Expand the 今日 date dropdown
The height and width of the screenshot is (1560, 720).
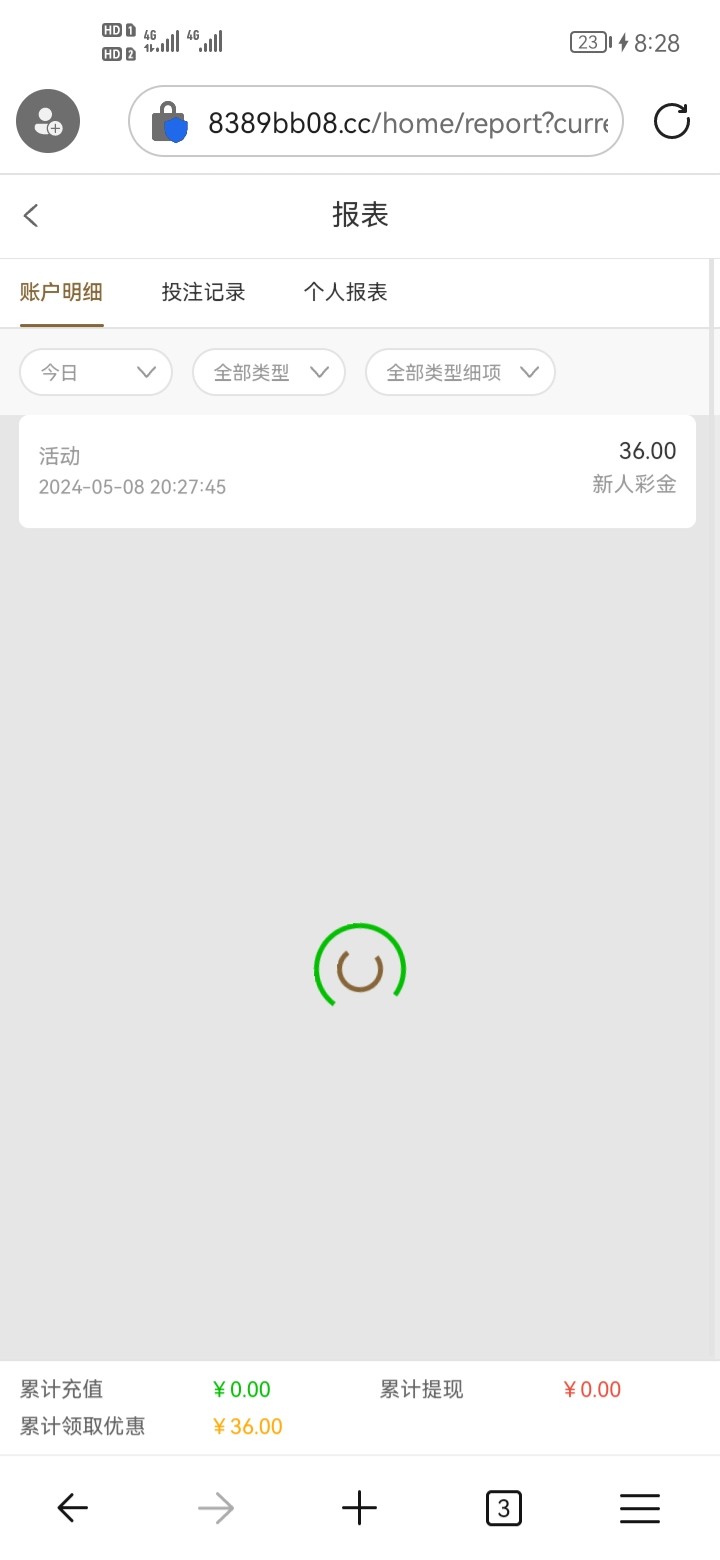click(x=96, y=373)
